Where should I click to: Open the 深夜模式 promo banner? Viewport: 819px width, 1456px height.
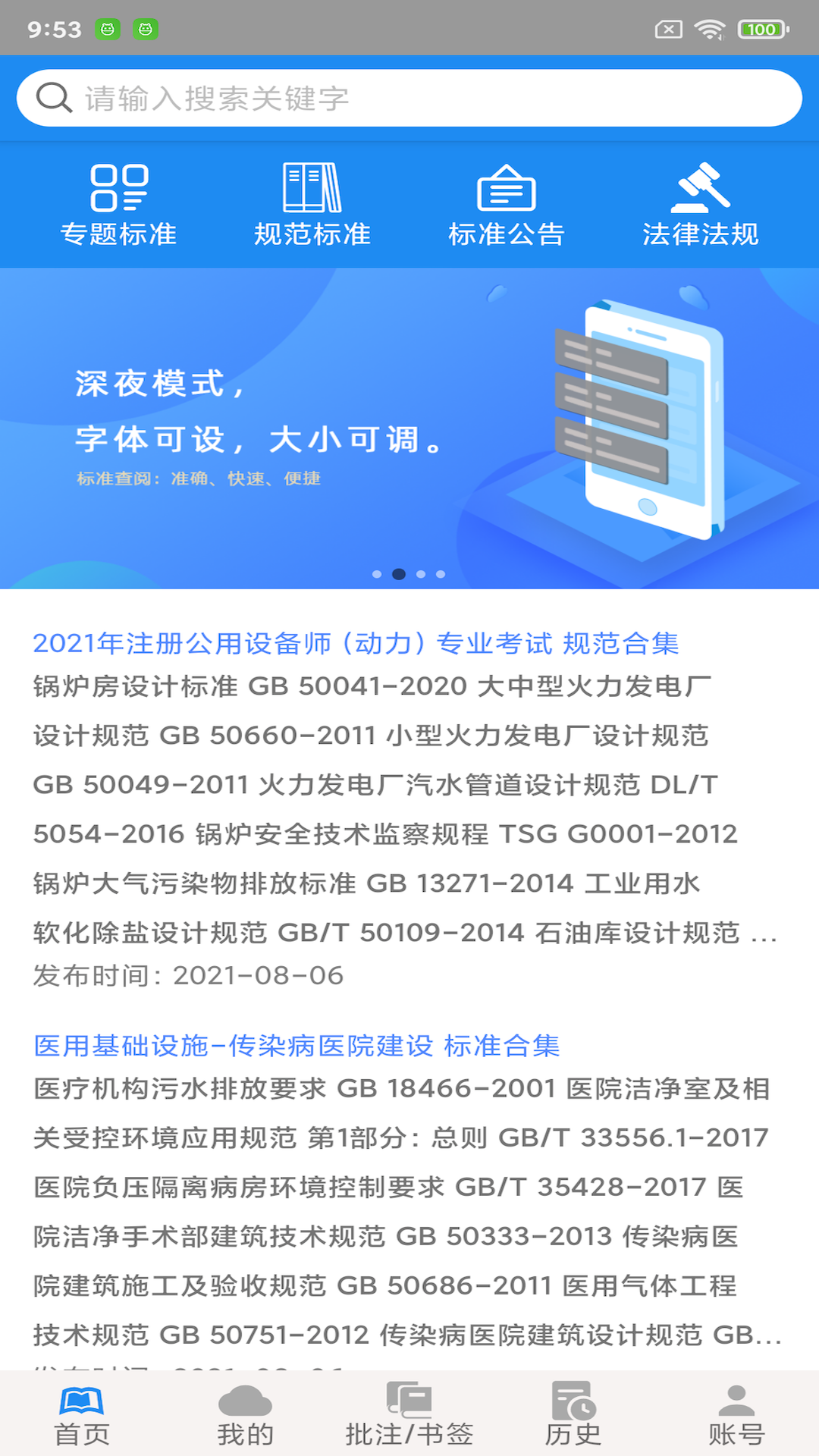tap(409, 428)
